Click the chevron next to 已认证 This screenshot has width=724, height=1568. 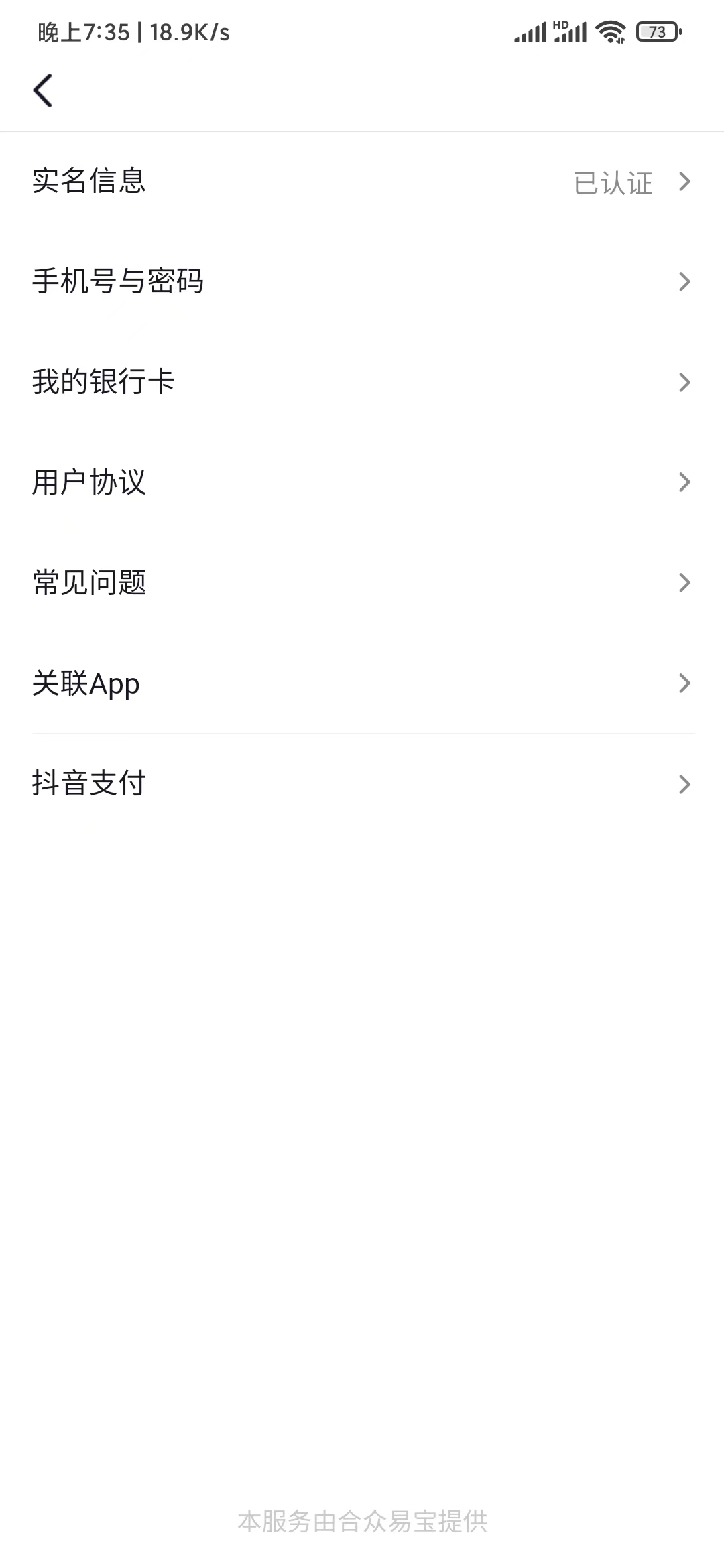(684, 181)
